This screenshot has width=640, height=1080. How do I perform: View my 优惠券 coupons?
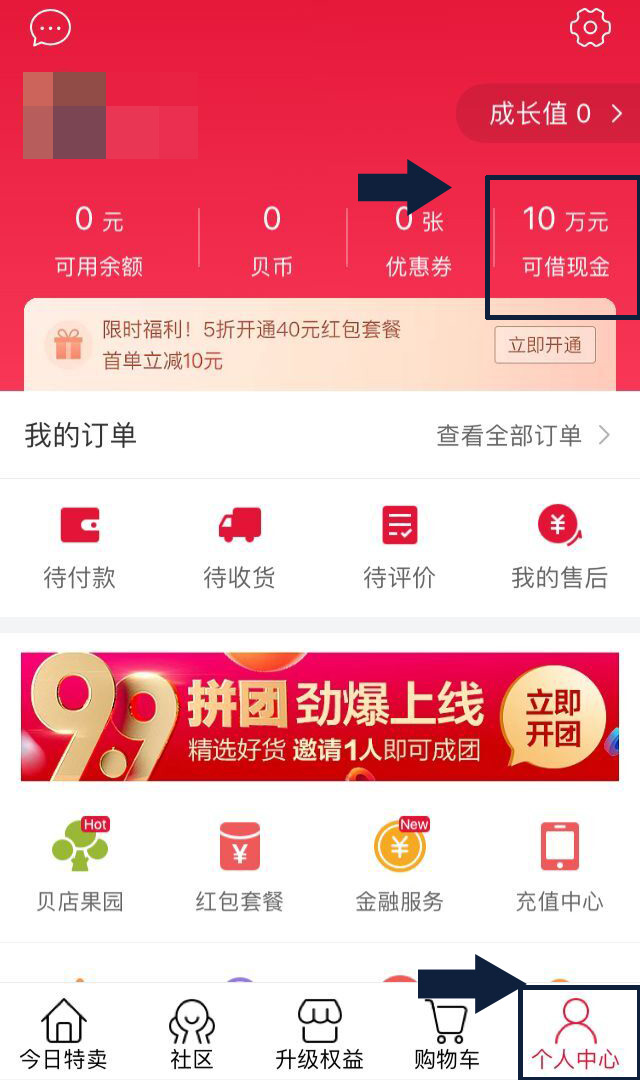(x=419, y=241)
